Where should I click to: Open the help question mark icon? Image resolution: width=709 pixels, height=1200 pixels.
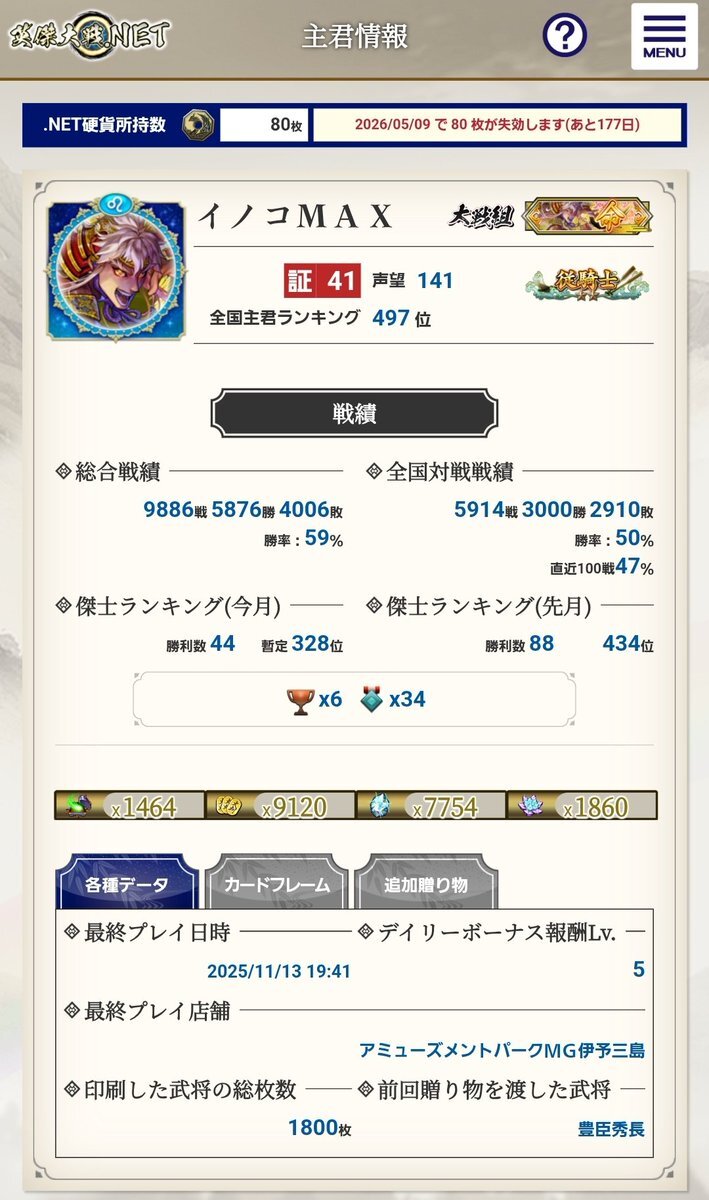click(x=564, y=37)
